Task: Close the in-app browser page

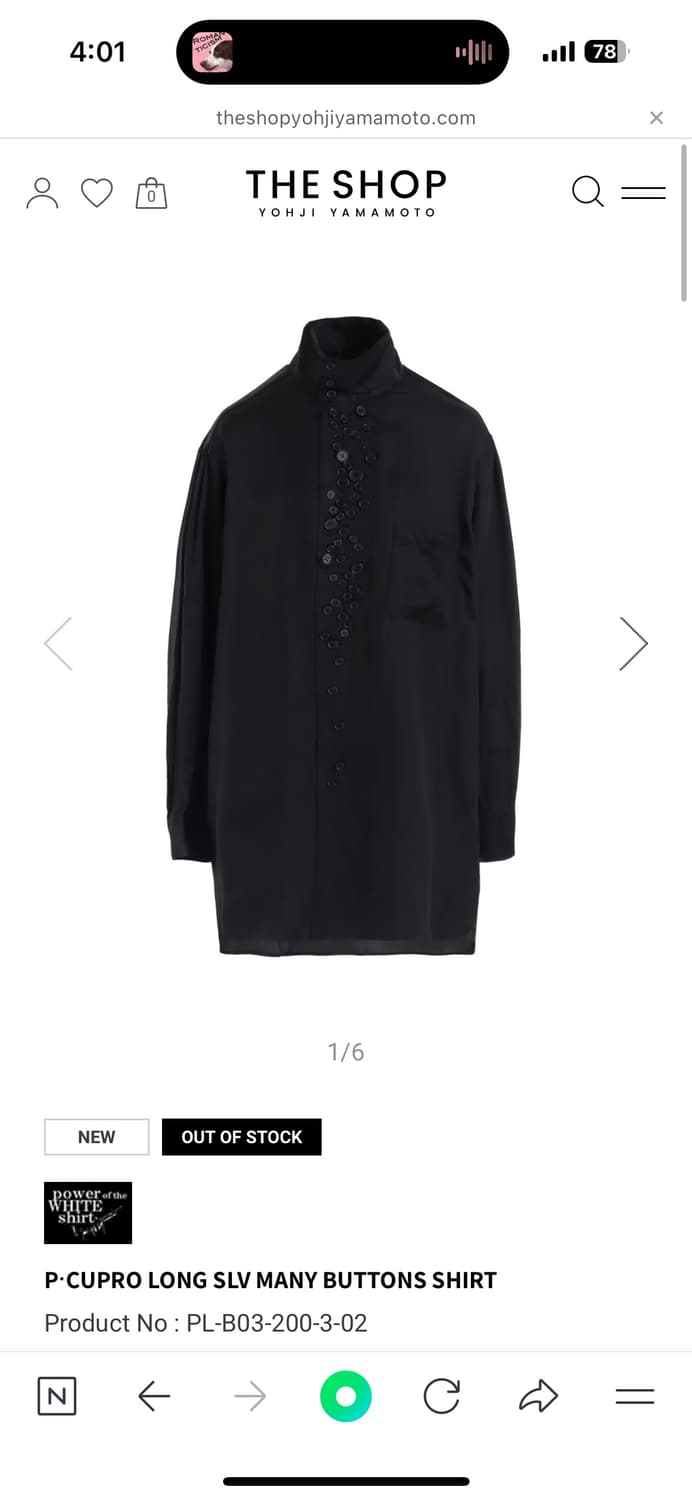Action: point(656,118)
